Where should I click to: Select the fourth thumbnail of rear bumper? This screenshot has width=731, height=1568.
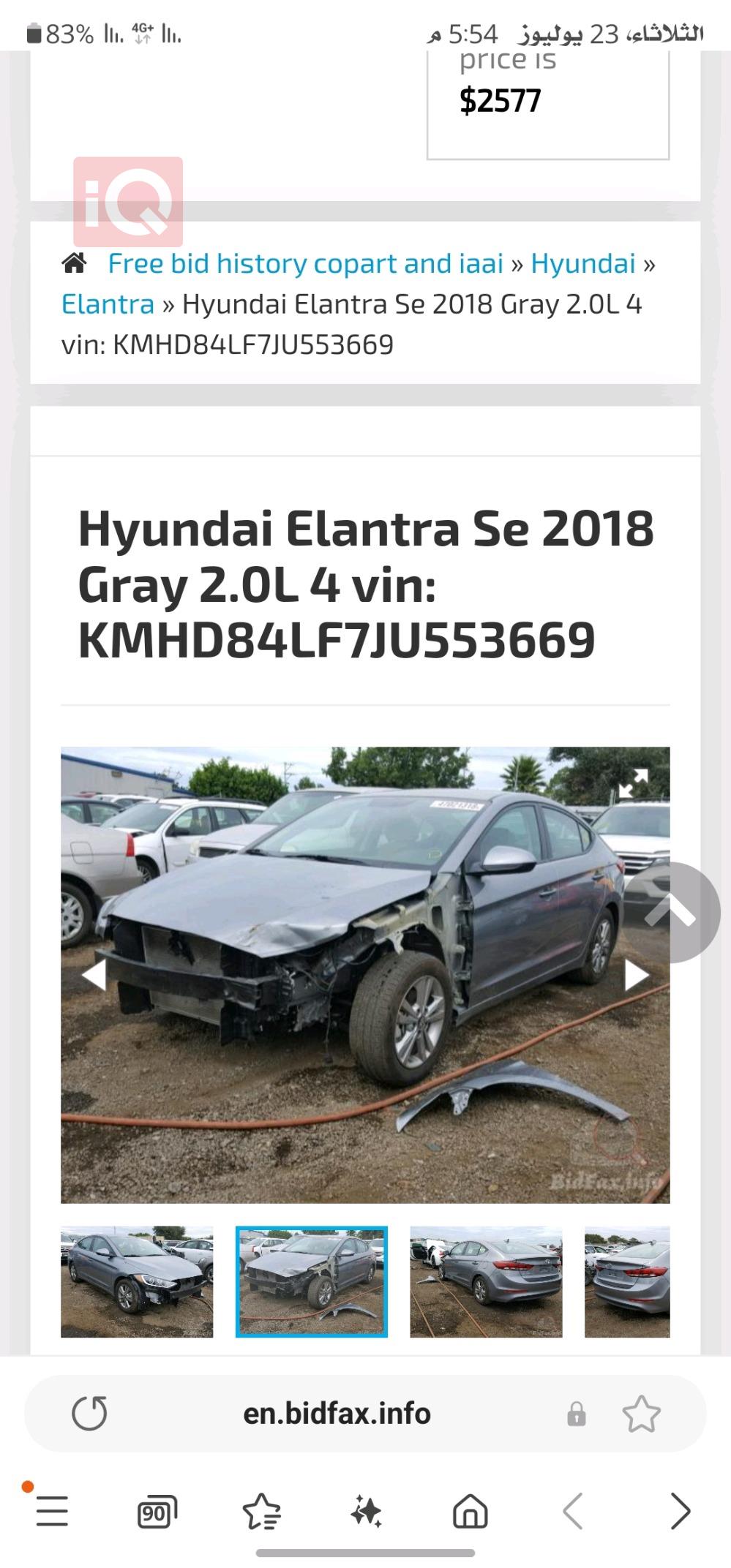click(626, 1281)
